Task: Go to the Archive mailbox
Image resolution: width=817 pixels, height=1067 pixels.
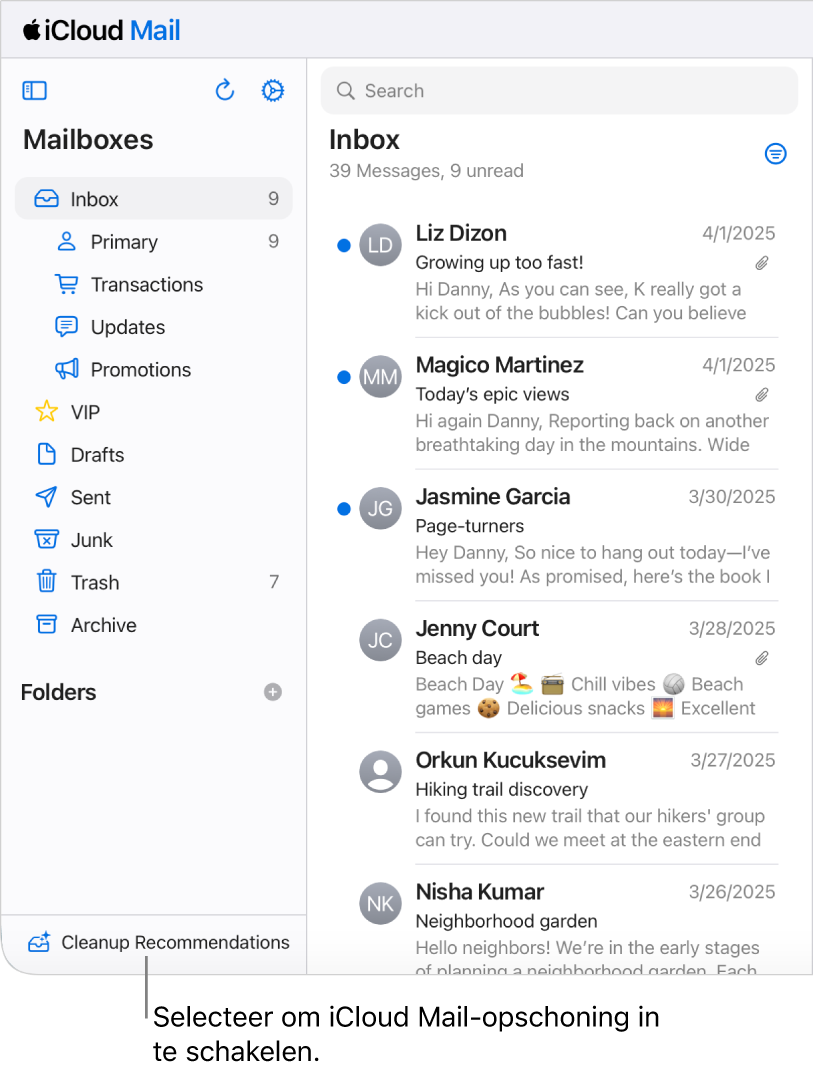Action: tap(103, 625)
